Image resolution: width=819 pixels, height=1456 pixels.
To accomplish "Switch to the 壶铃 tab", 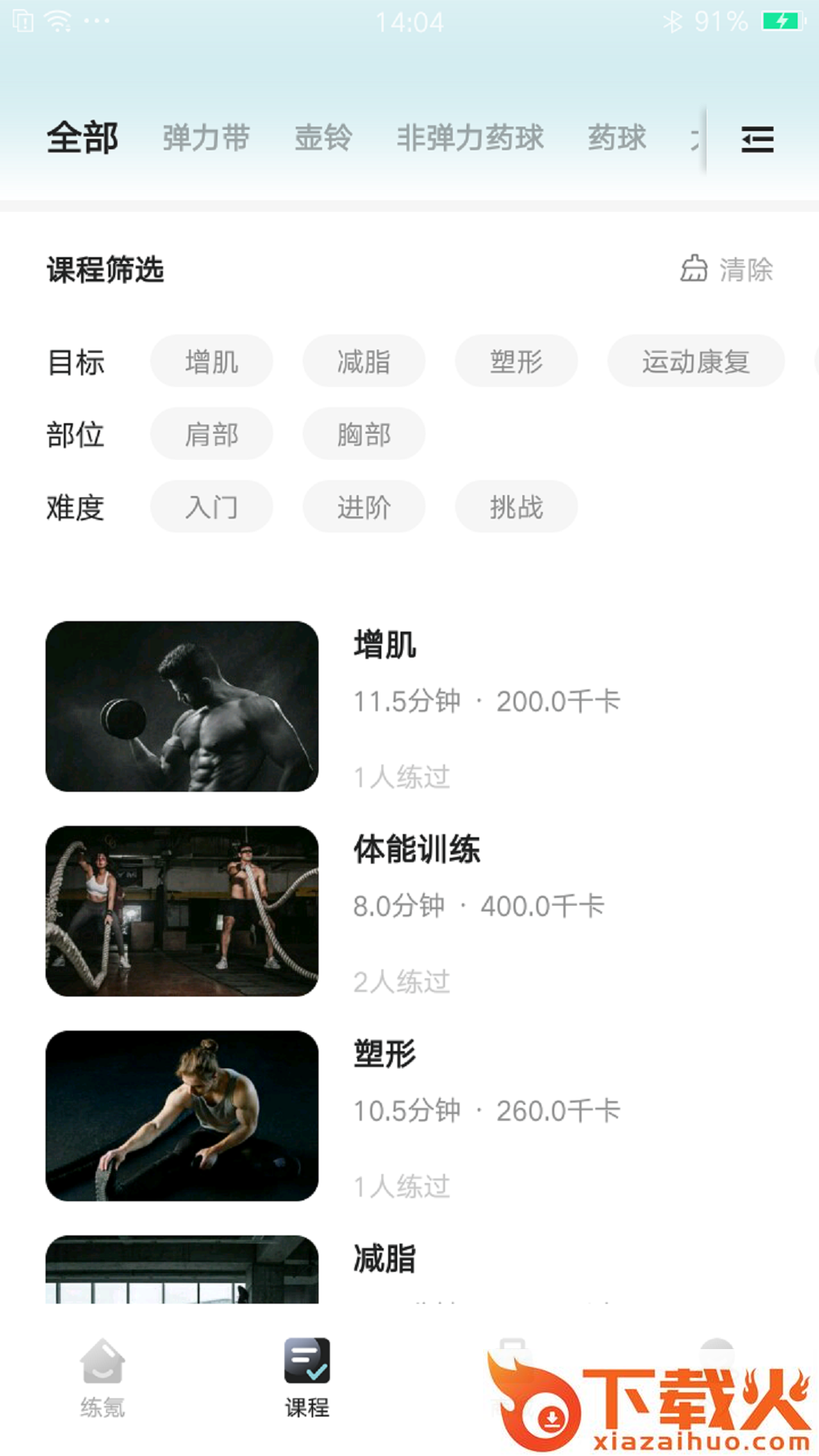I will click(x=324, y=138).
